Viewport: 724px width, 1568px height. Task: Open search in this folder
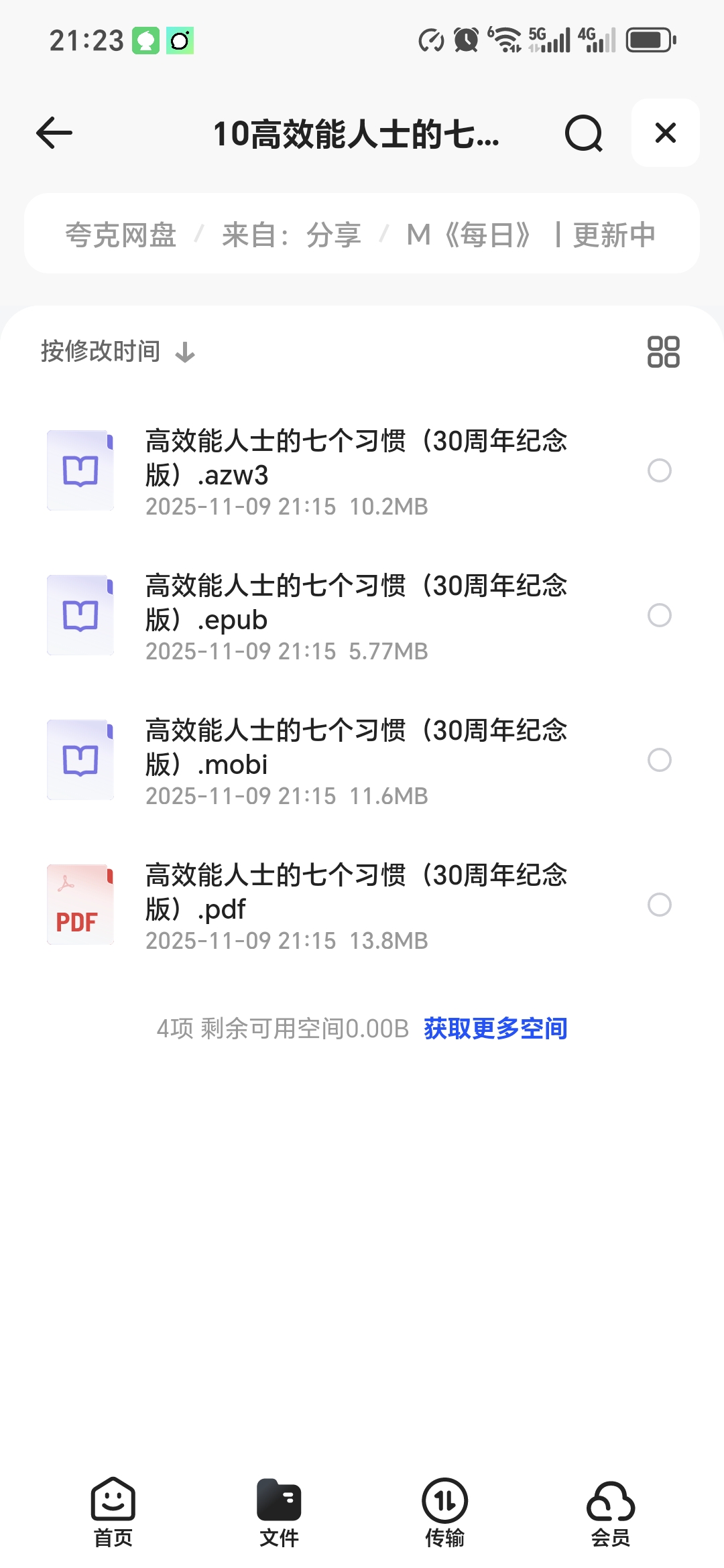pyautogui.click(x=583, y=133)
